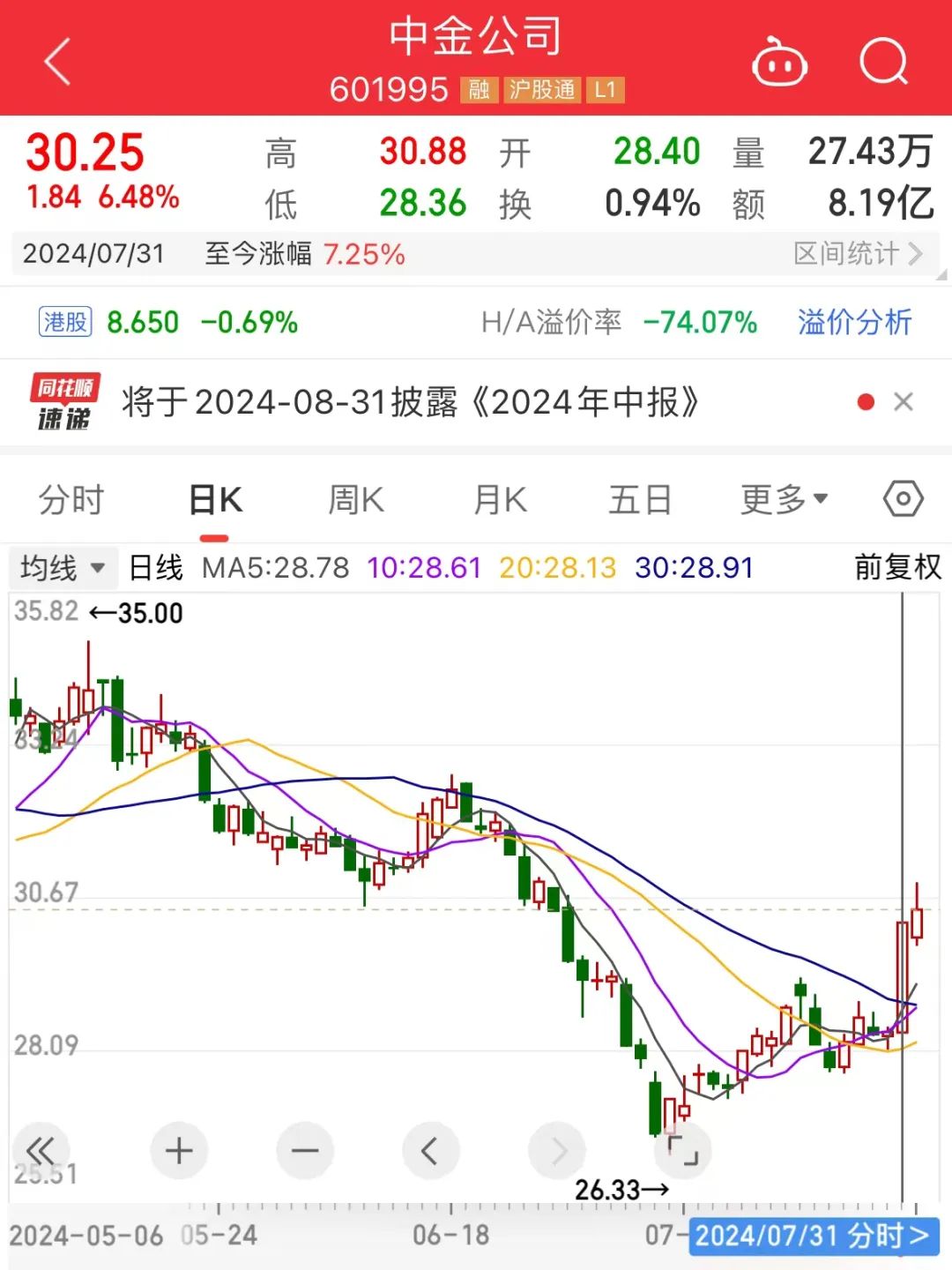The width and height of the screenshot is (952, 1270).
Task: Switch to the 周K weekly chart tab
Action: (354, 499)
